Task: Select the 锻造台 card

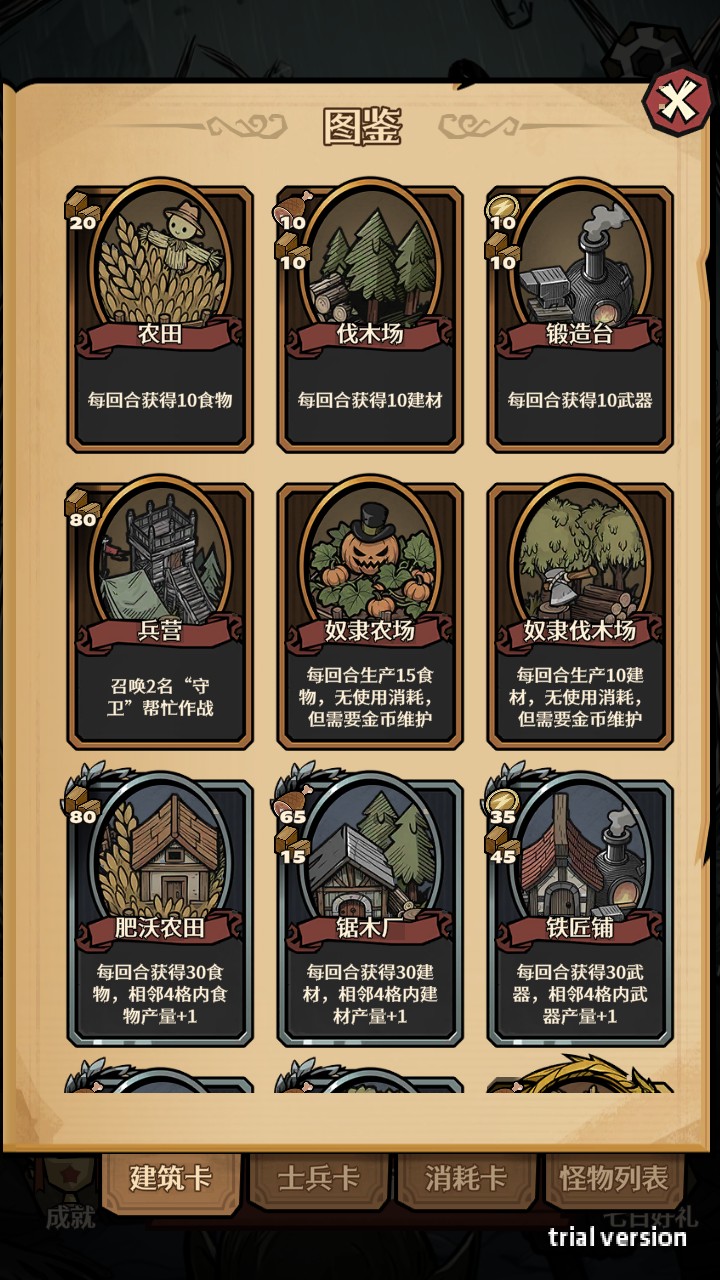Action: [580, 320]
